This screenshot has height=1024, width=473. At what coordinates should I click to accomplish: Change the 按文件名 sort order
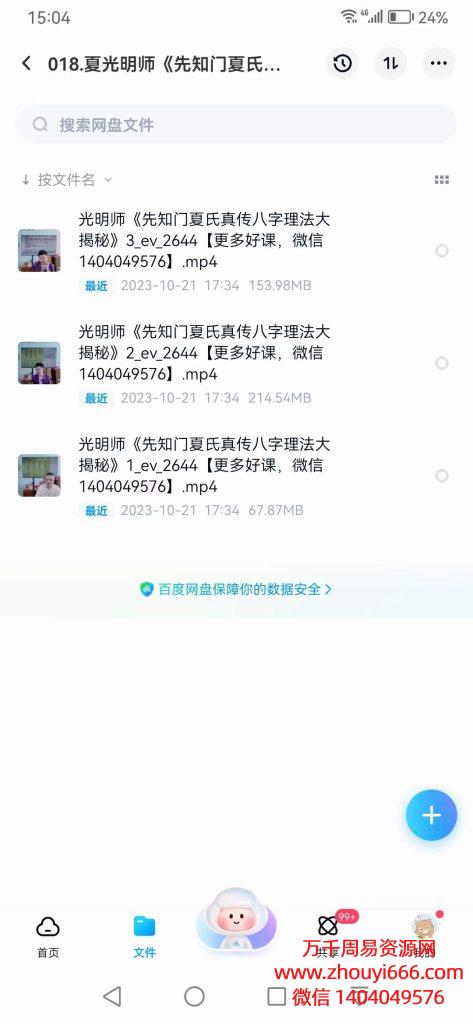(67, 180)
